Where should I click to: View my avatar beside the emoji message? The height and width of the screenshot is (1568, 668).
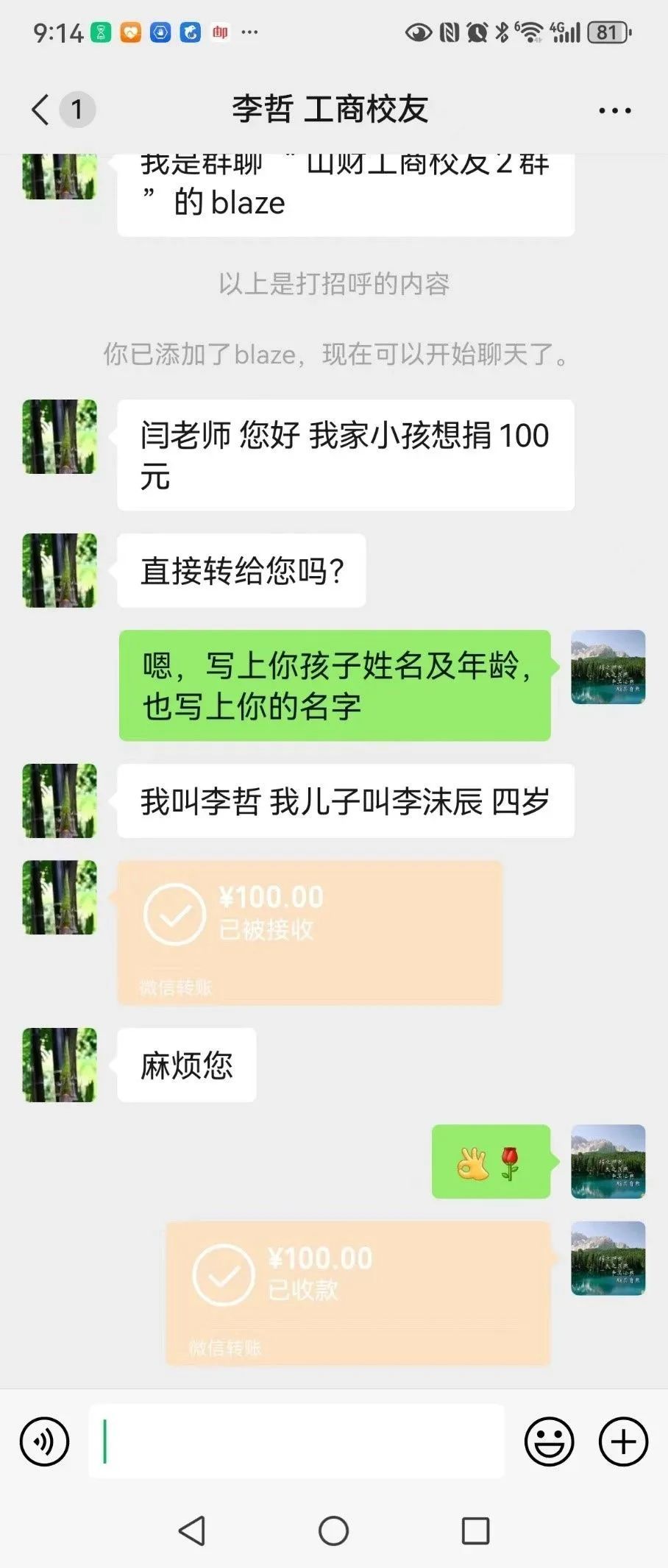click(608, 1161)
